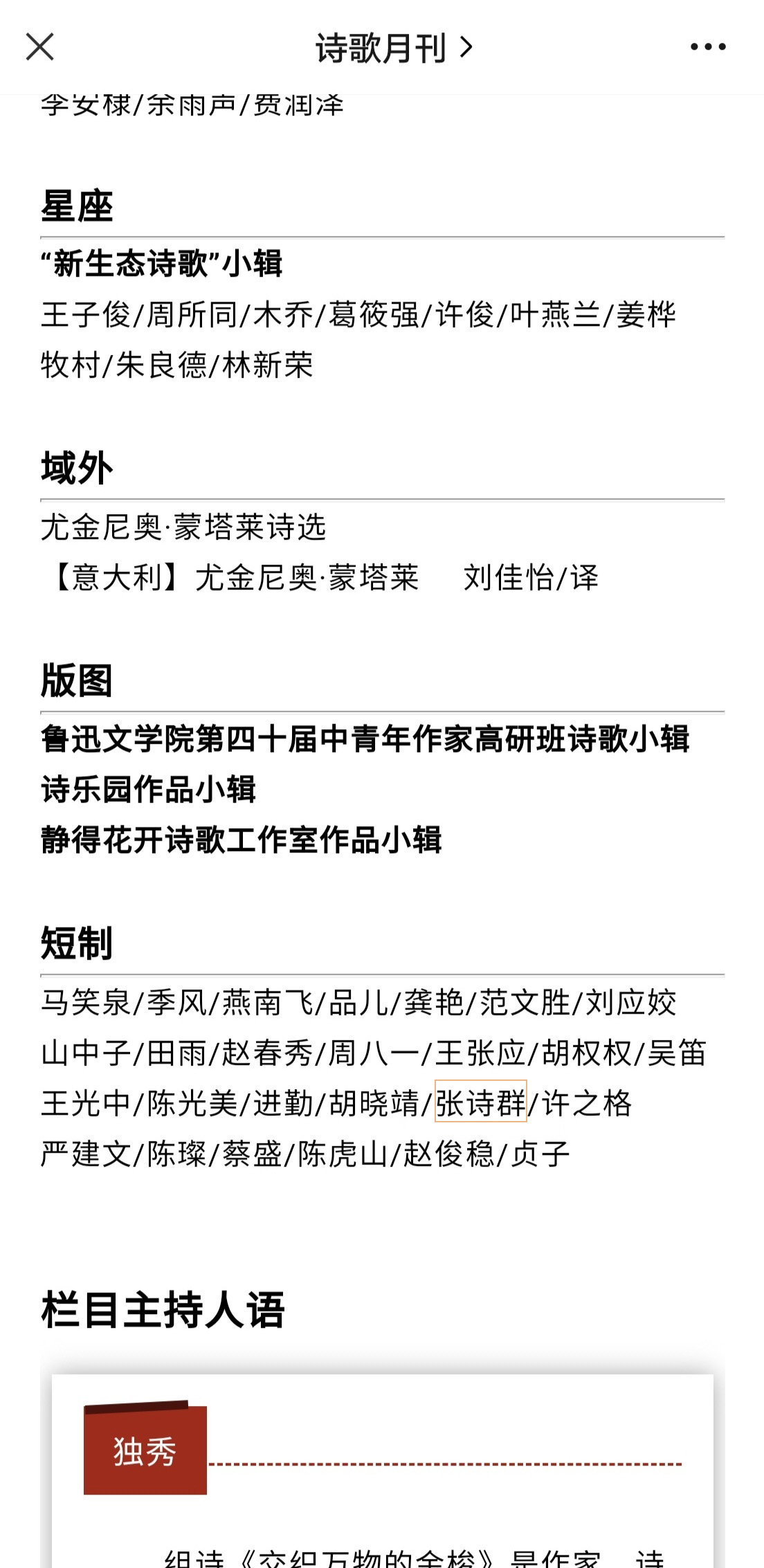Close the article page
The image size is (764, 1568).
[39, 47]
